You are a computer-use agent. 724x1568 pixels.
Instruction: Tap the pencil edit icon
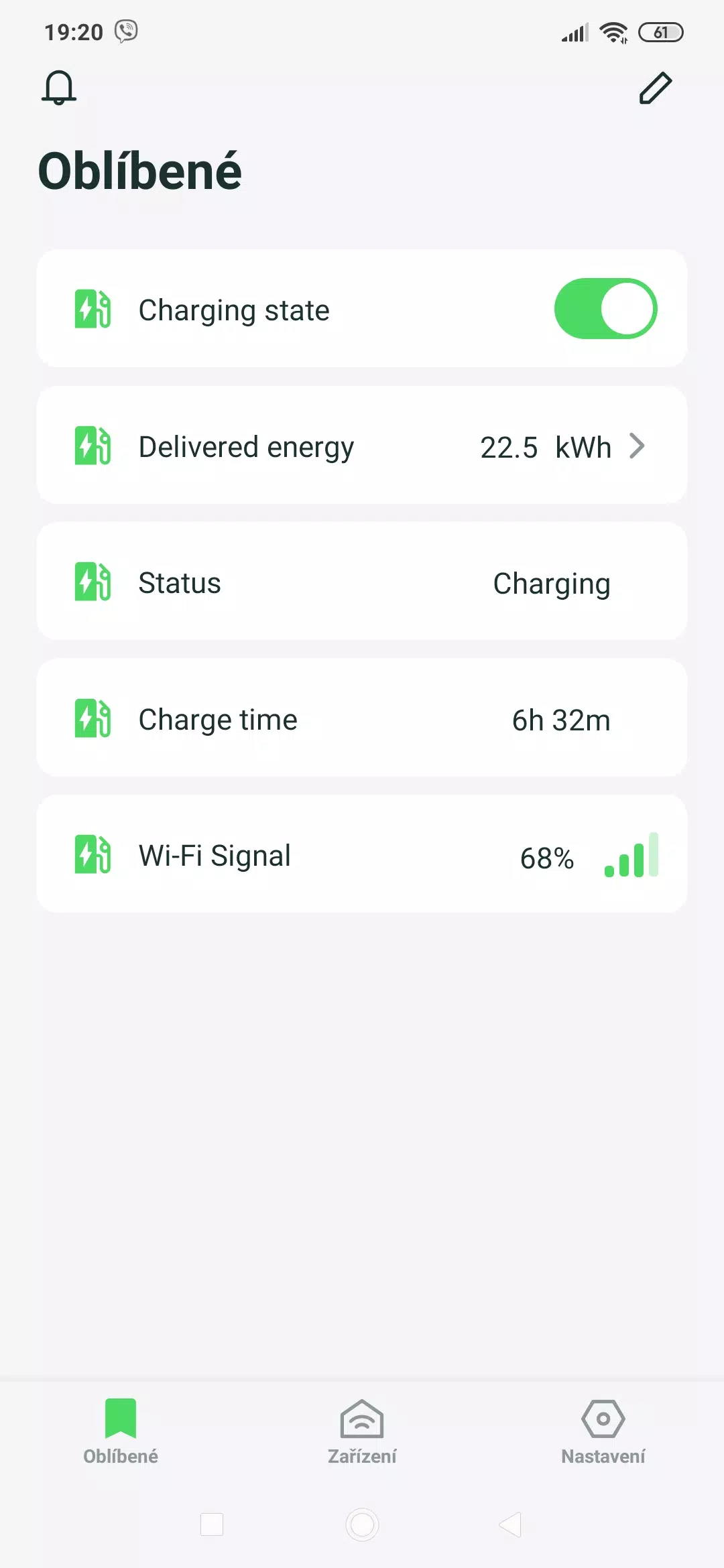click(655, 88)
